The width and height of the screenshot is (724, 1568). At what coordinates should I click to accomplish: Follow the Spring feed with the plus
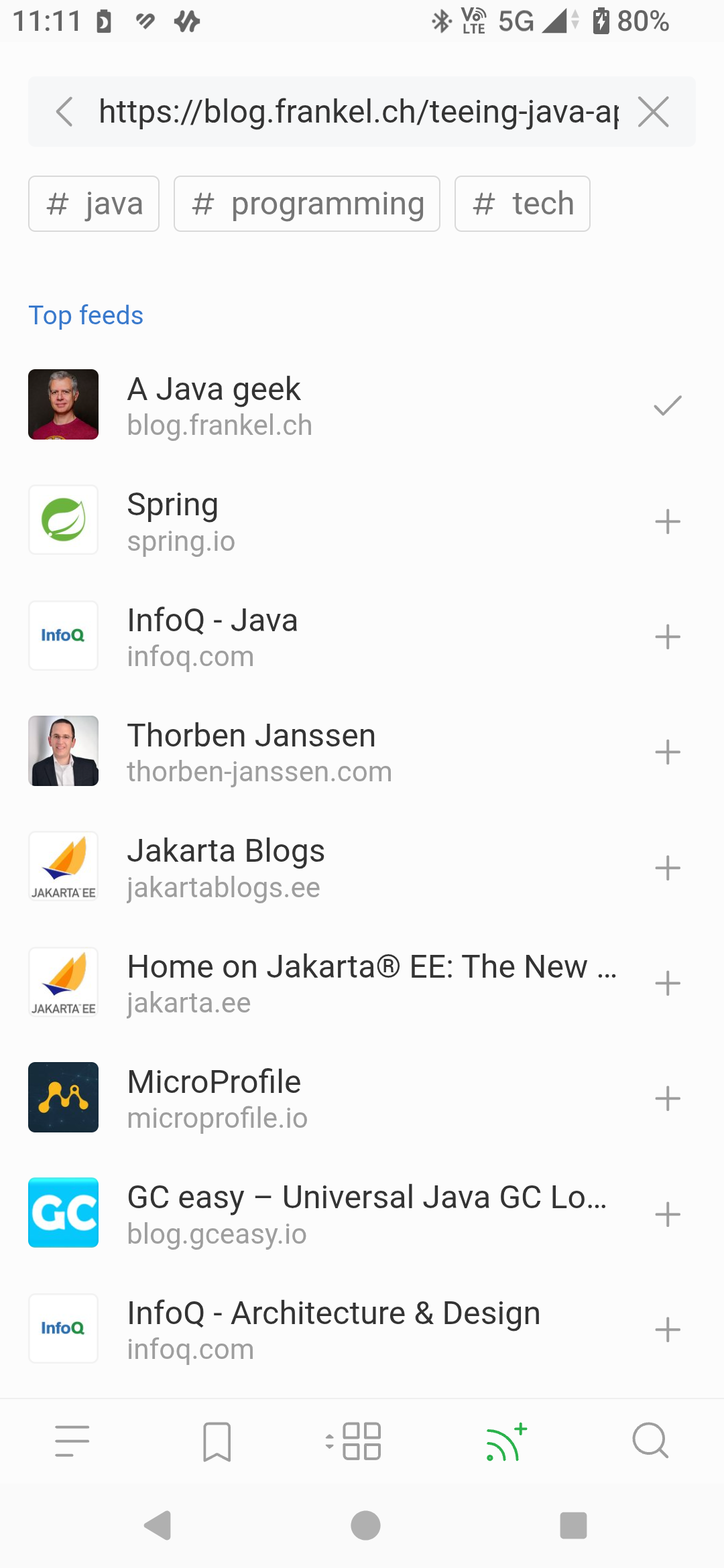click(x=668, y=520)
